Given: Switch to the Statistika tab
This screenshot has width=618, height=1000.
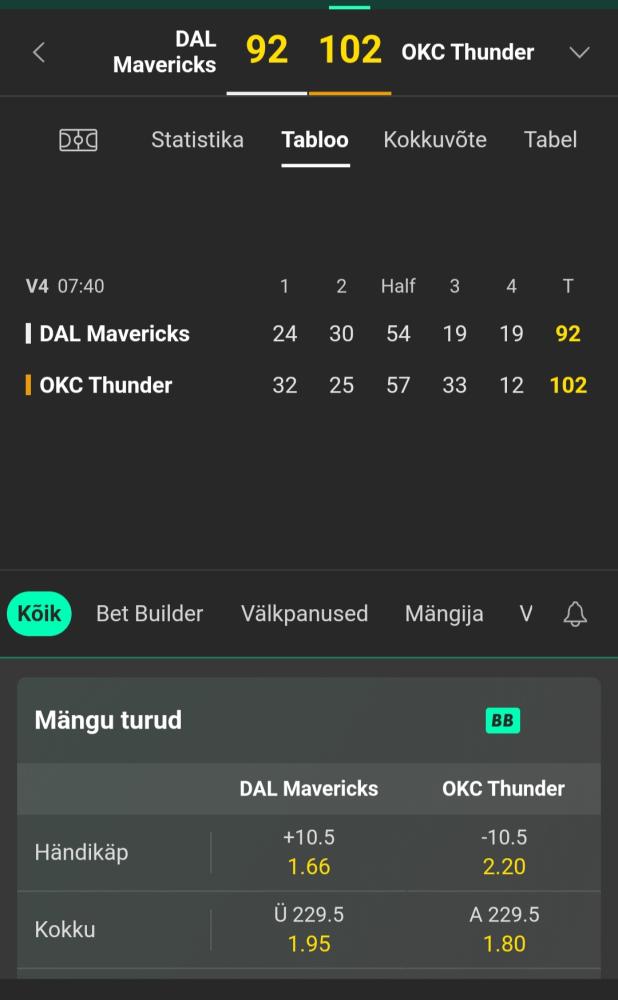Looking at the screenshot, I should click(x=197, y=140).
